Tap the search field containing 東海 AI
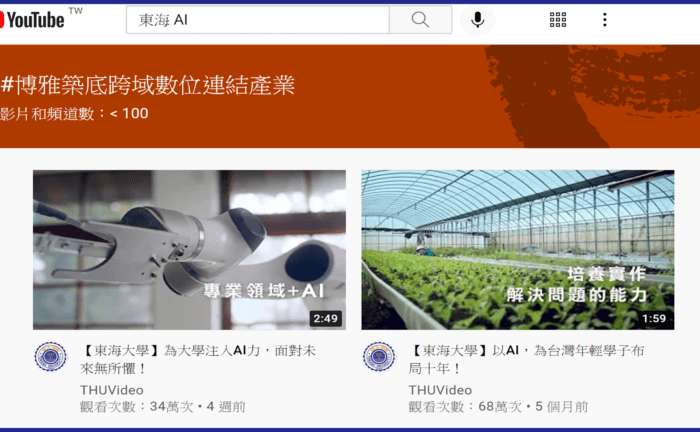 click(257, 20)
